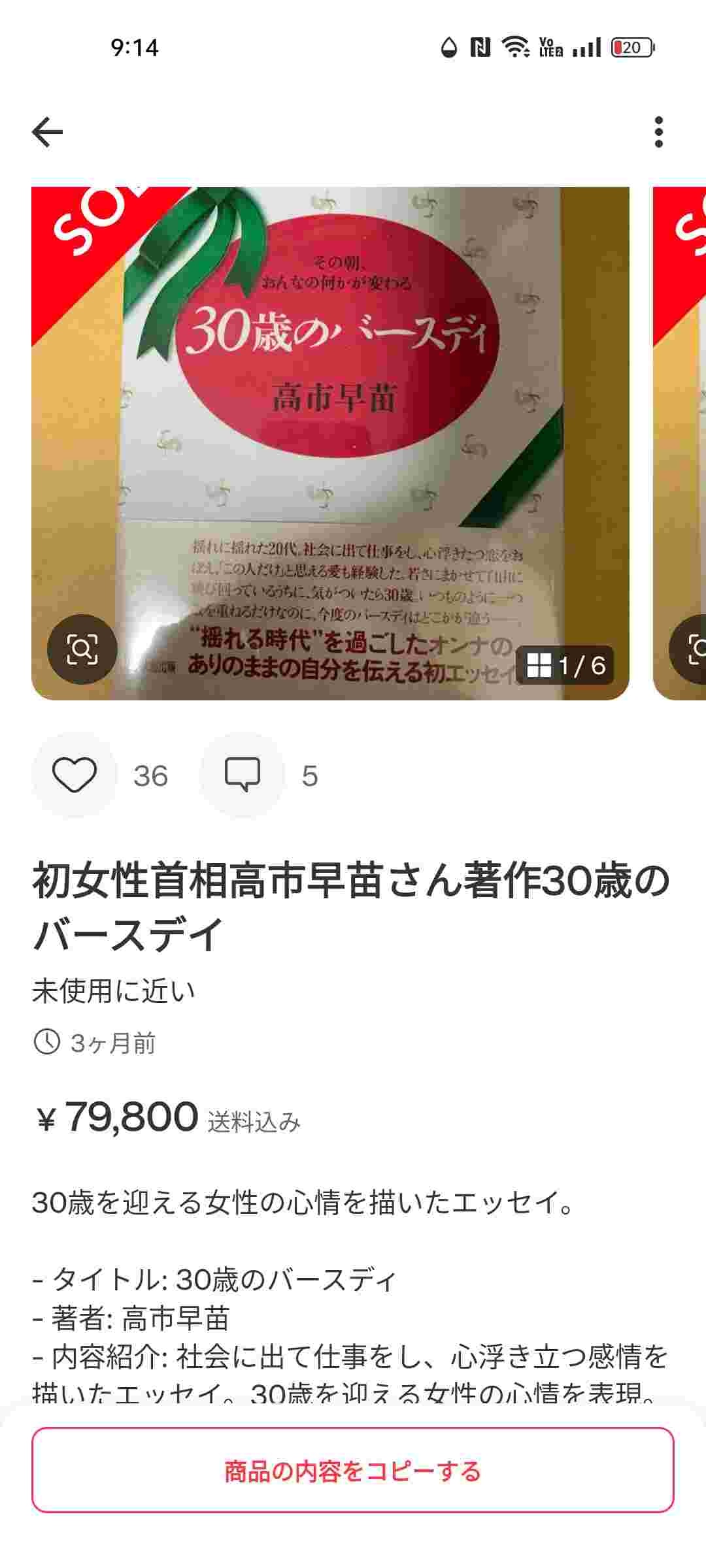
Task: Tap 商品の内容をコピーする button
Action: click(x=353, y=1471)
